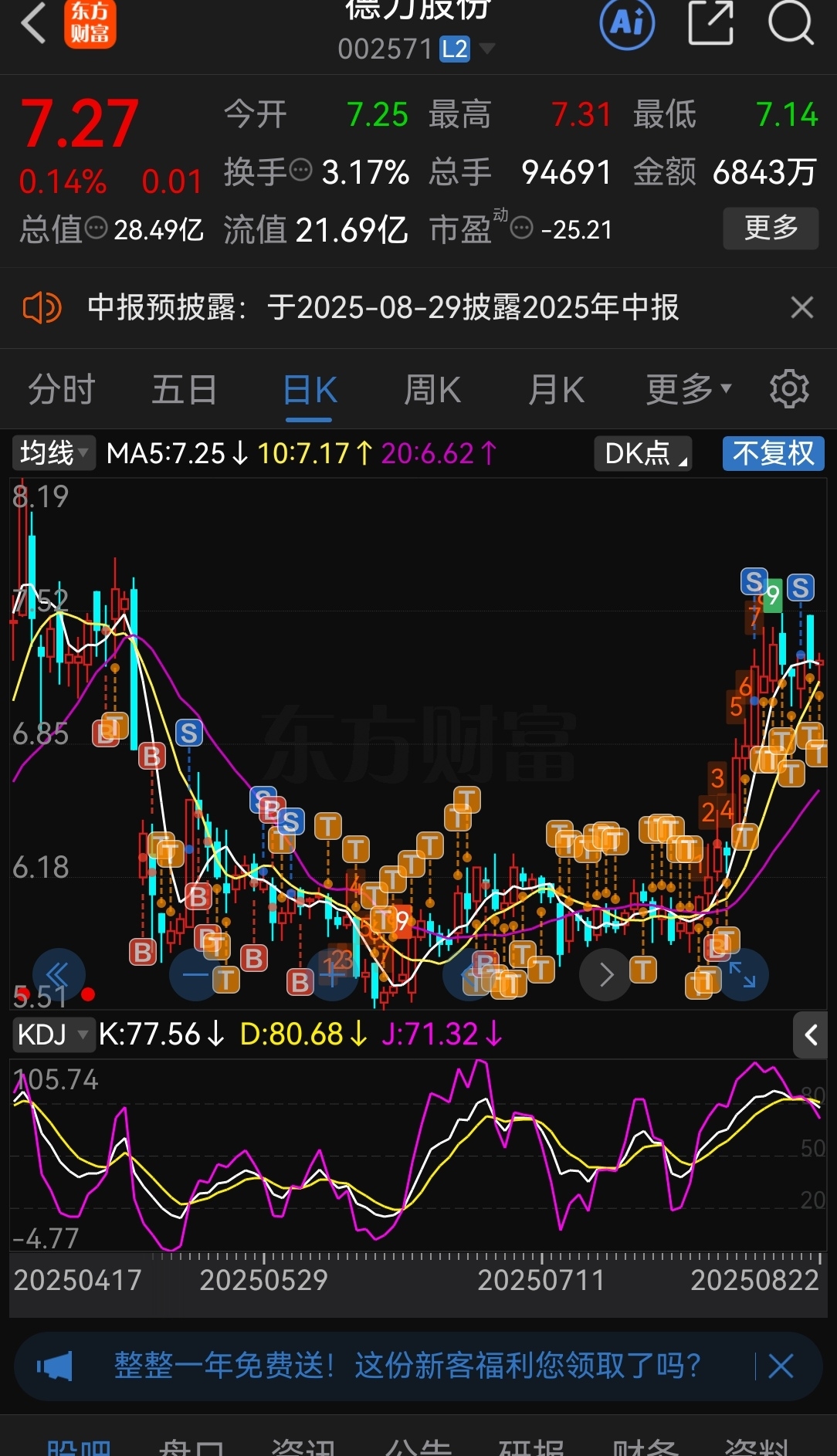This screenshot has height=1456, width=837.
Task: Open the Ai assistant icon
Action: point(627,23)
